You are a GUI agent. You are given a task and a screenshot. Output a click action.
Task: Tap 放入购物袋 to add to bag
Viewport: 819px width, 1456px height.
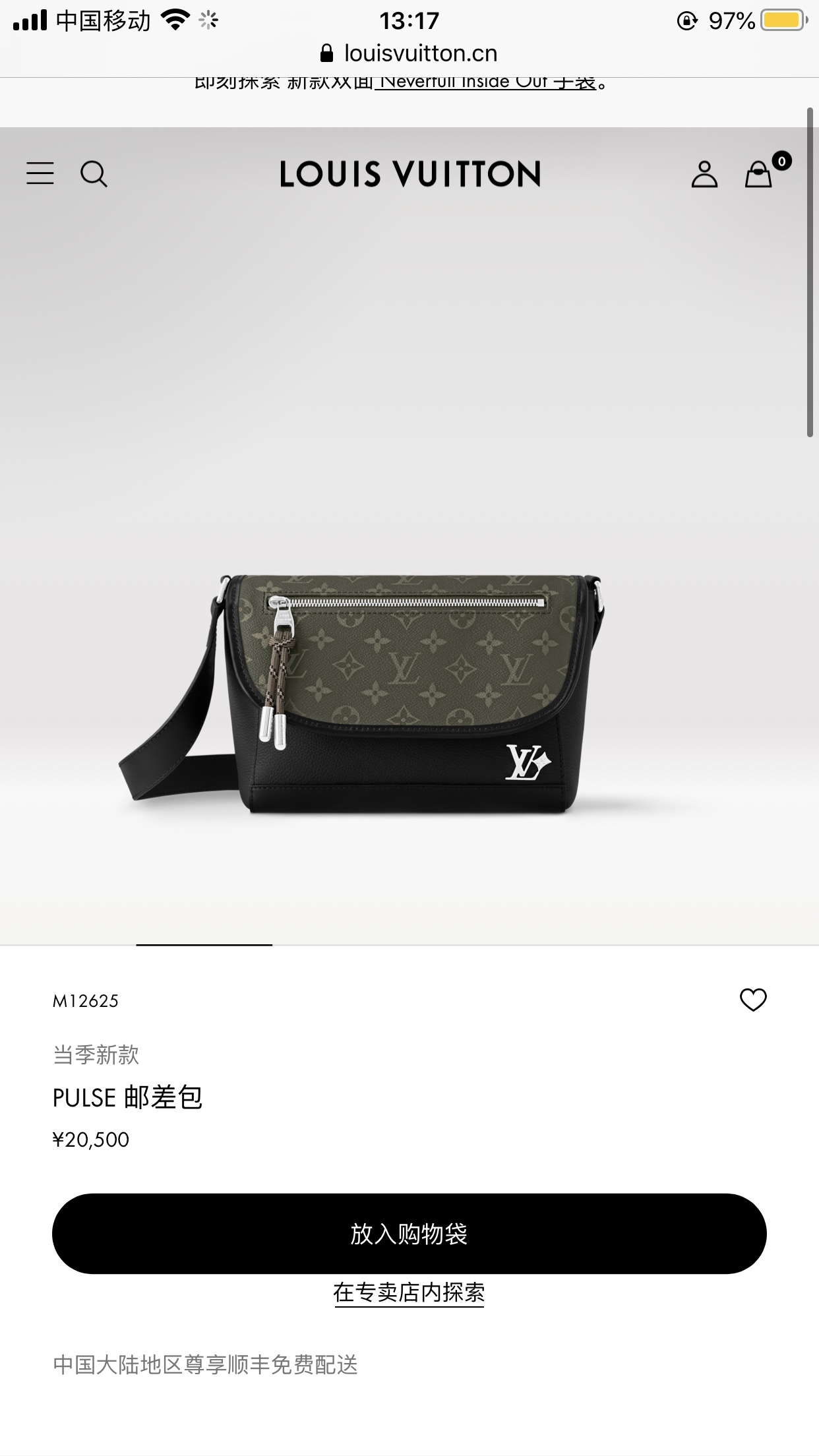[409, 1233]
